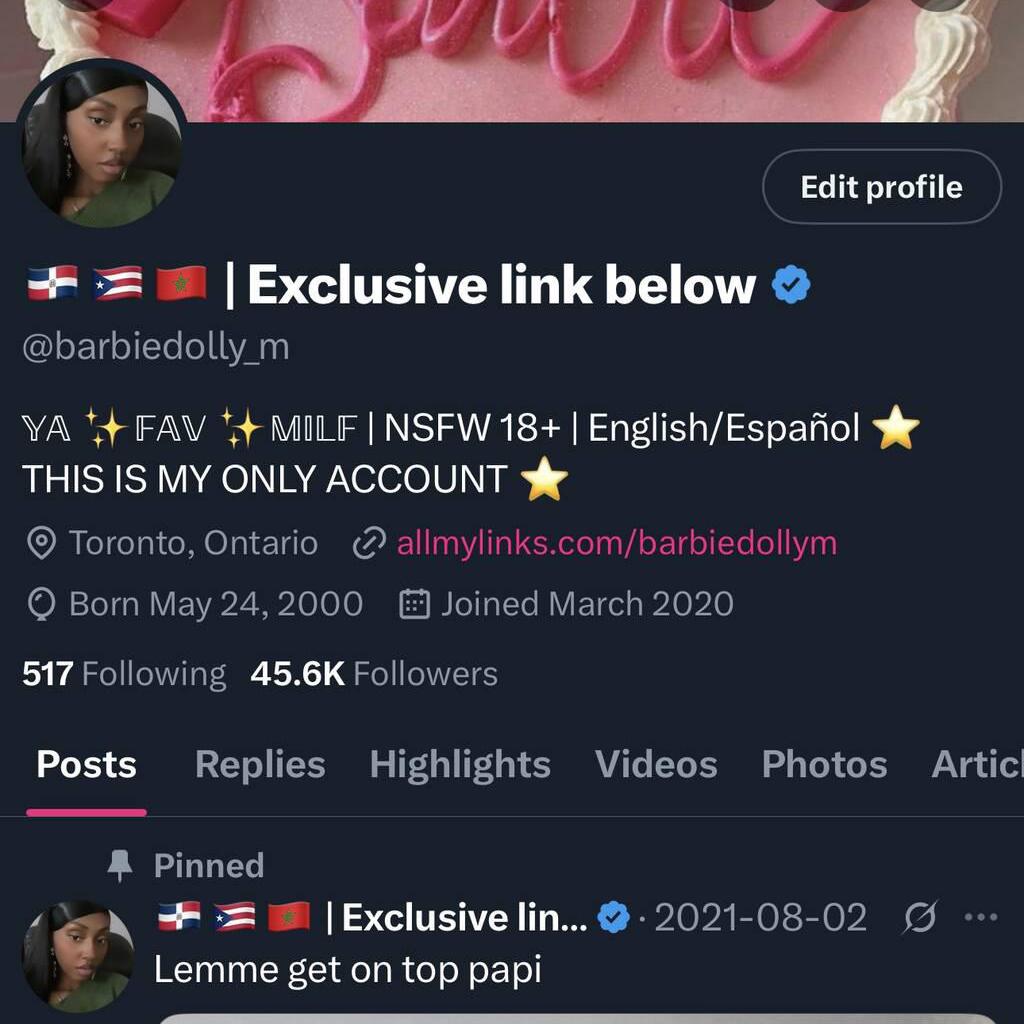
Task: Select the Posts tab
Action: click(87, 765)
